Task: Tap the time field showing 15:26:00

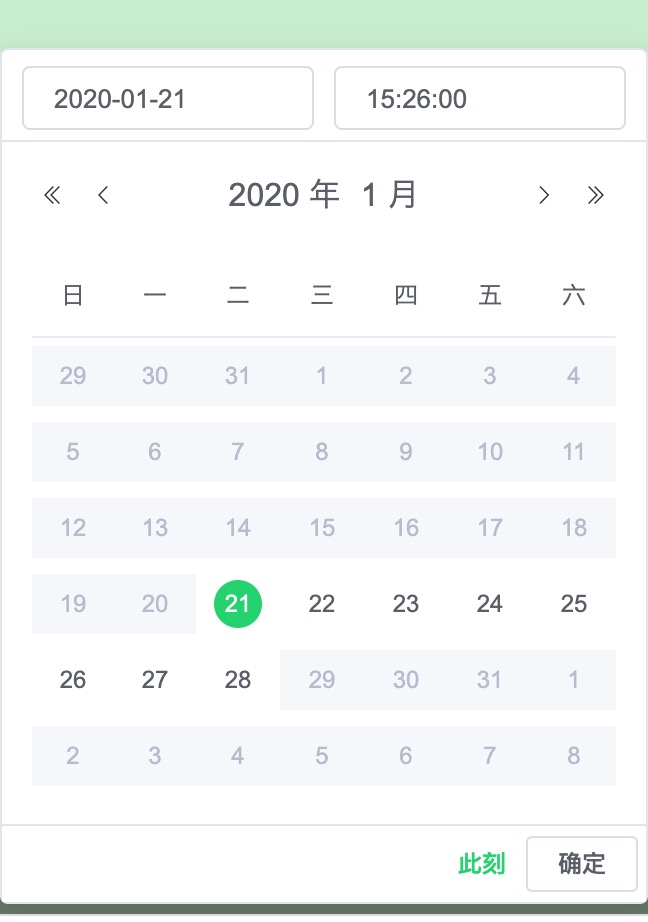Action: pyautogui.click(x=479, y=98)
